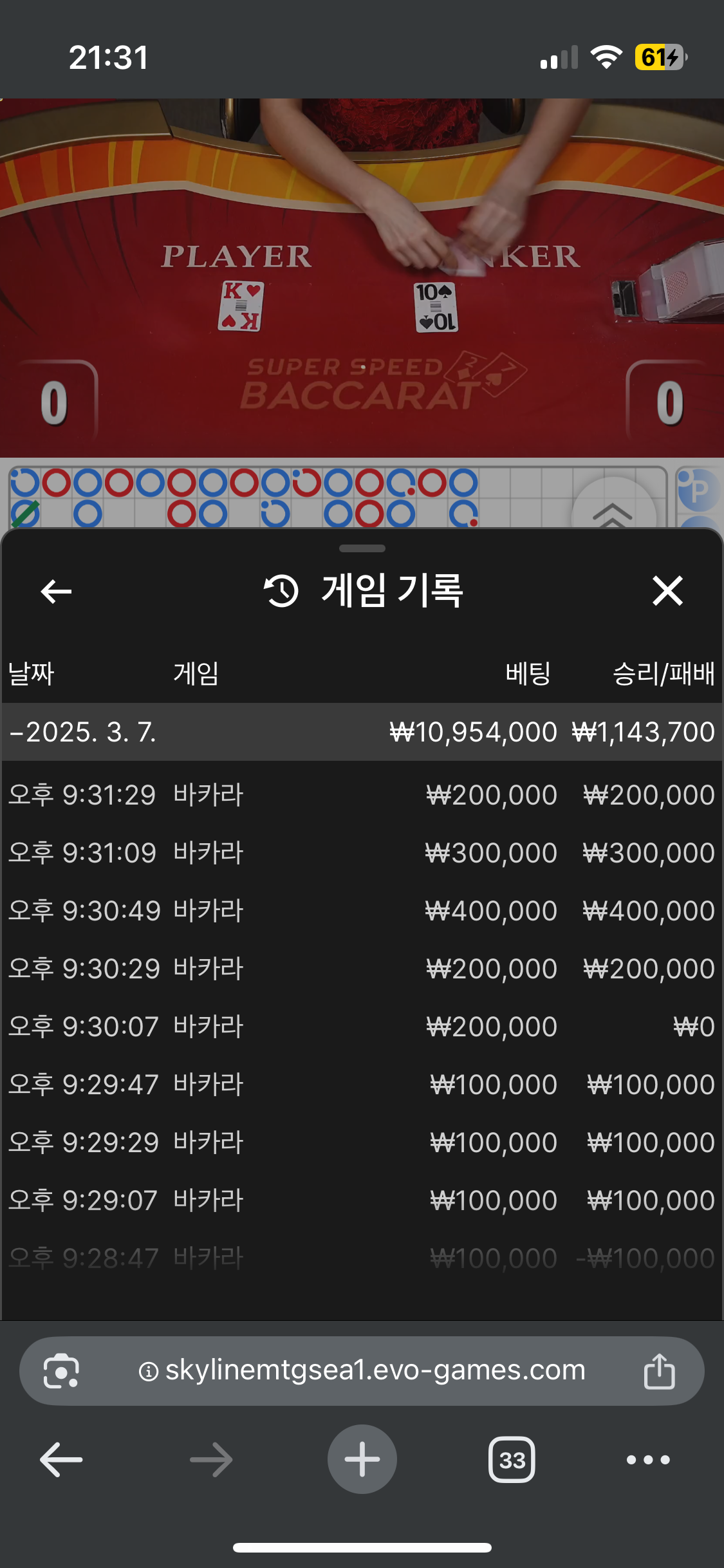This screenshot has height=1568, width=724.
Task: Open a new browser tab
Action: (362, 1459)
